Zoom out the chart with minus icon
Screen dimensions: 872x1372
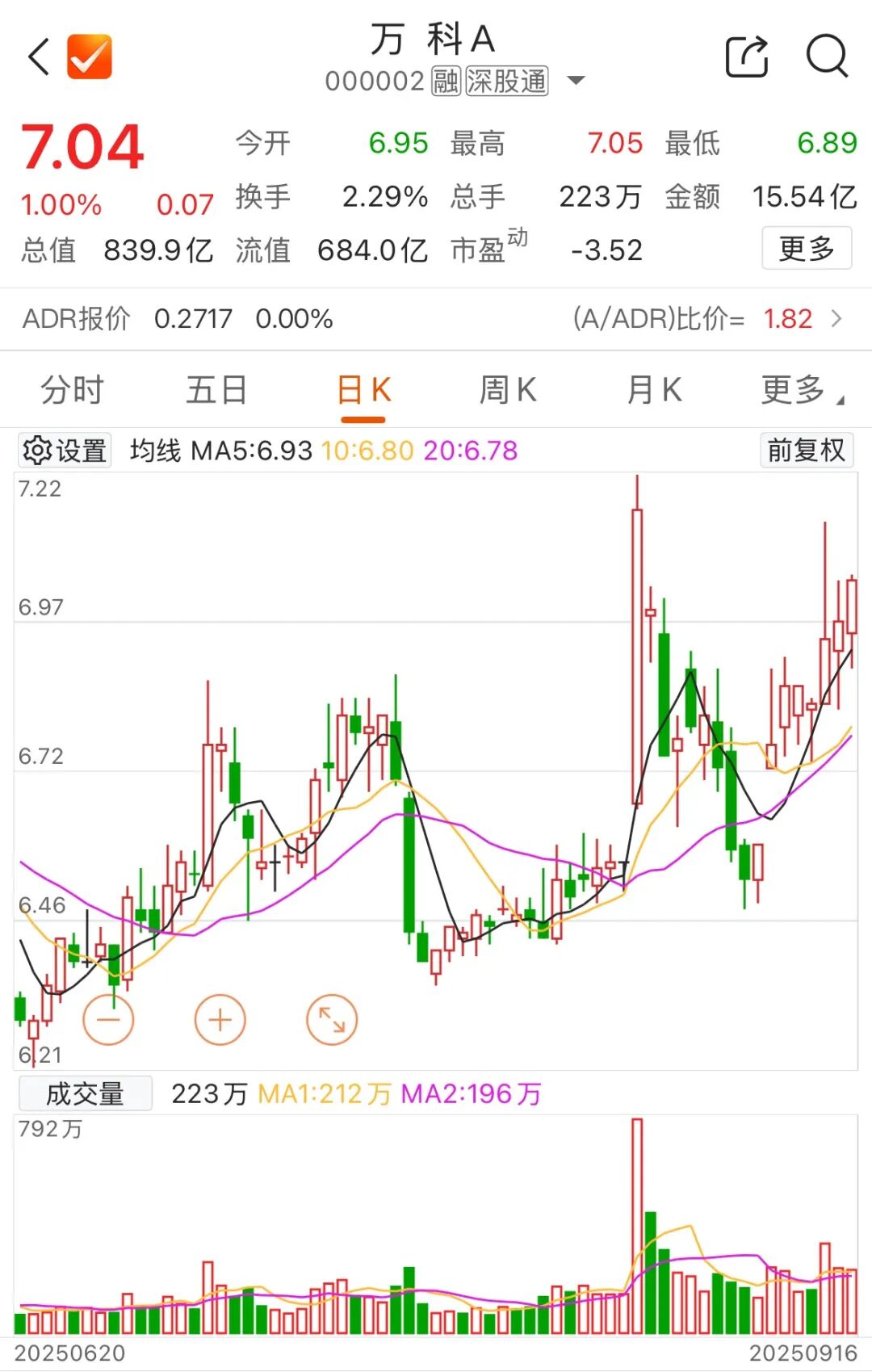109,1019
